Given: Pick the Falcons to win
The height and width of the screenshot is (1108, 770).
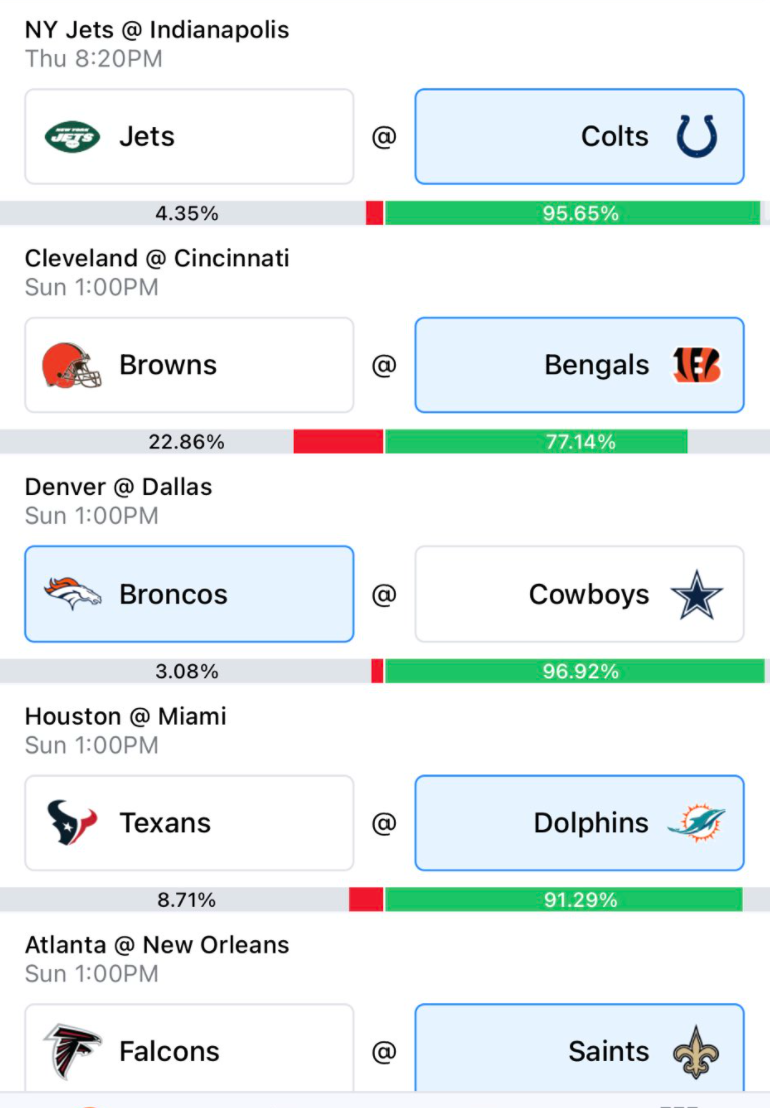Looking at the screenshot, I should (189, 1049).
